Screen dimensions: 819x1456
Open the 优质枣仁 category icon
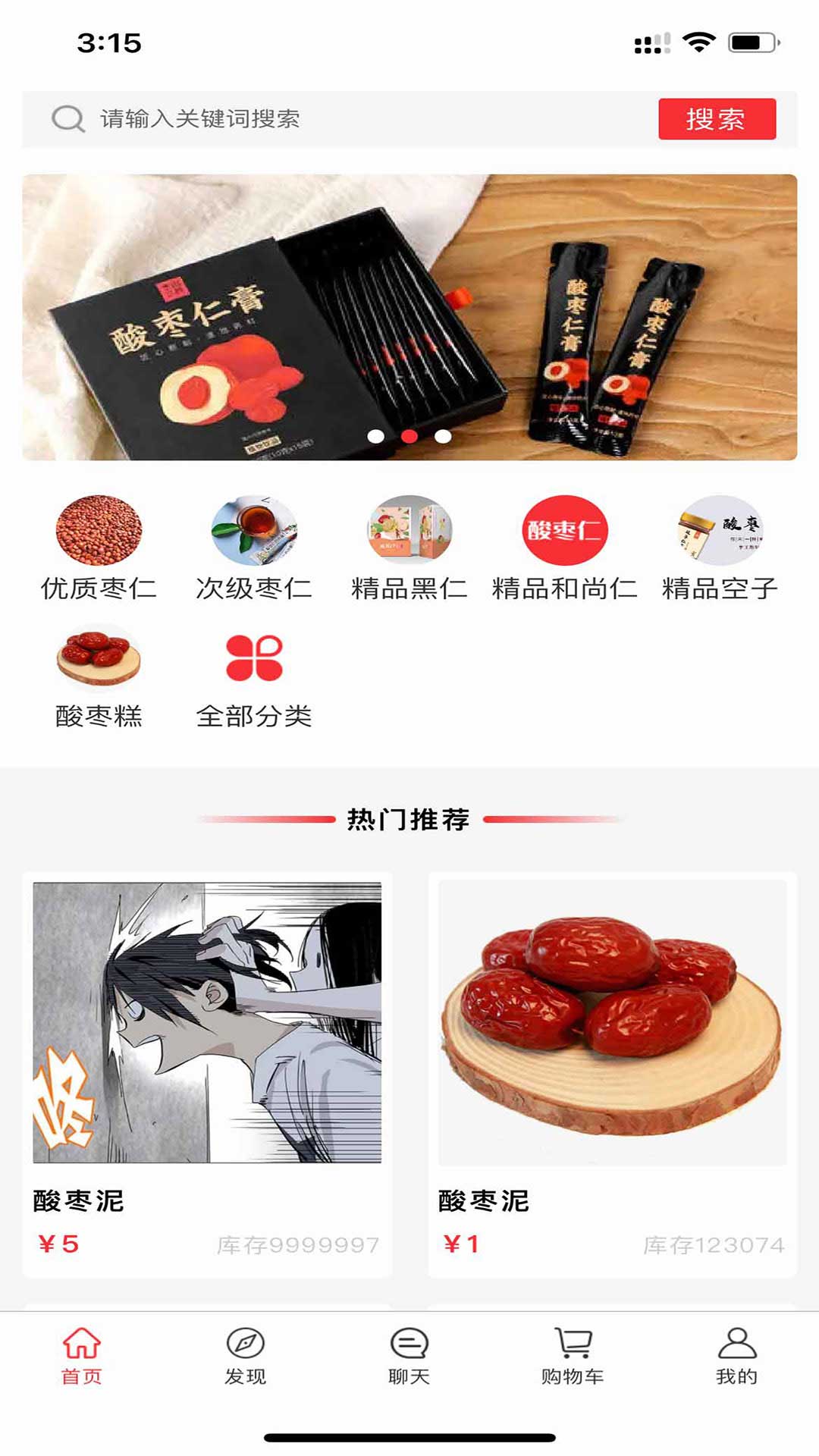click(100, 529)
